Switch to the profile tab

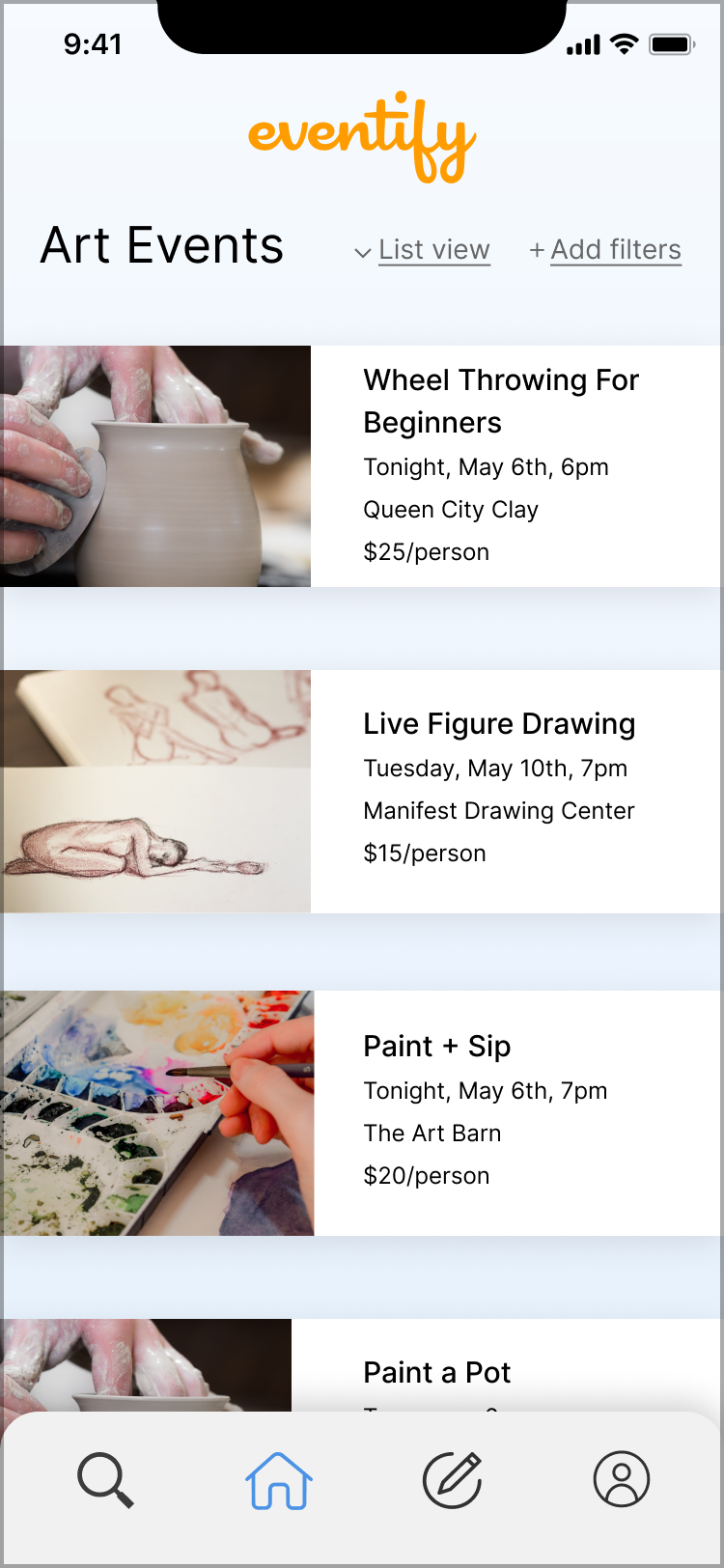coord(621,1480)
